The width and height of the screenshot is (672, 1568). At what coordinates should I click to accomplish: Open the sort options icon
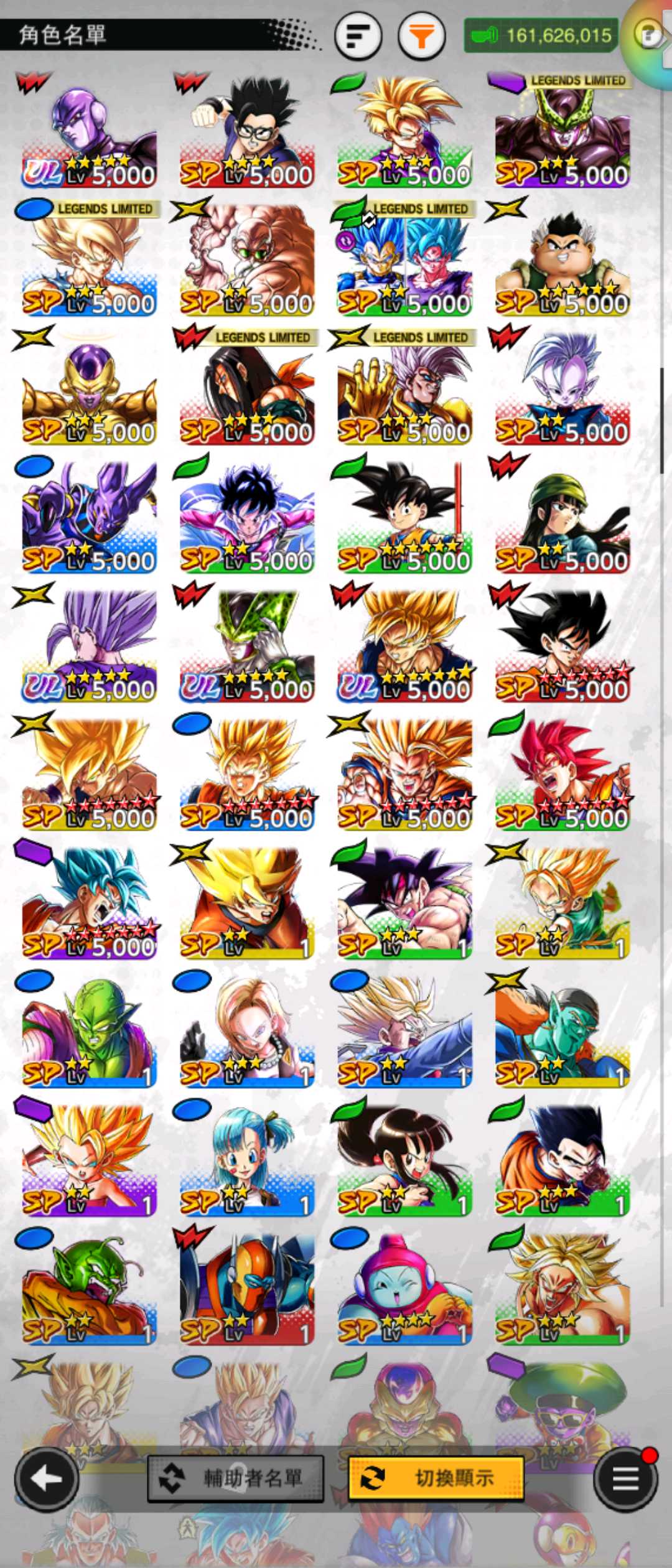[358, 36]
